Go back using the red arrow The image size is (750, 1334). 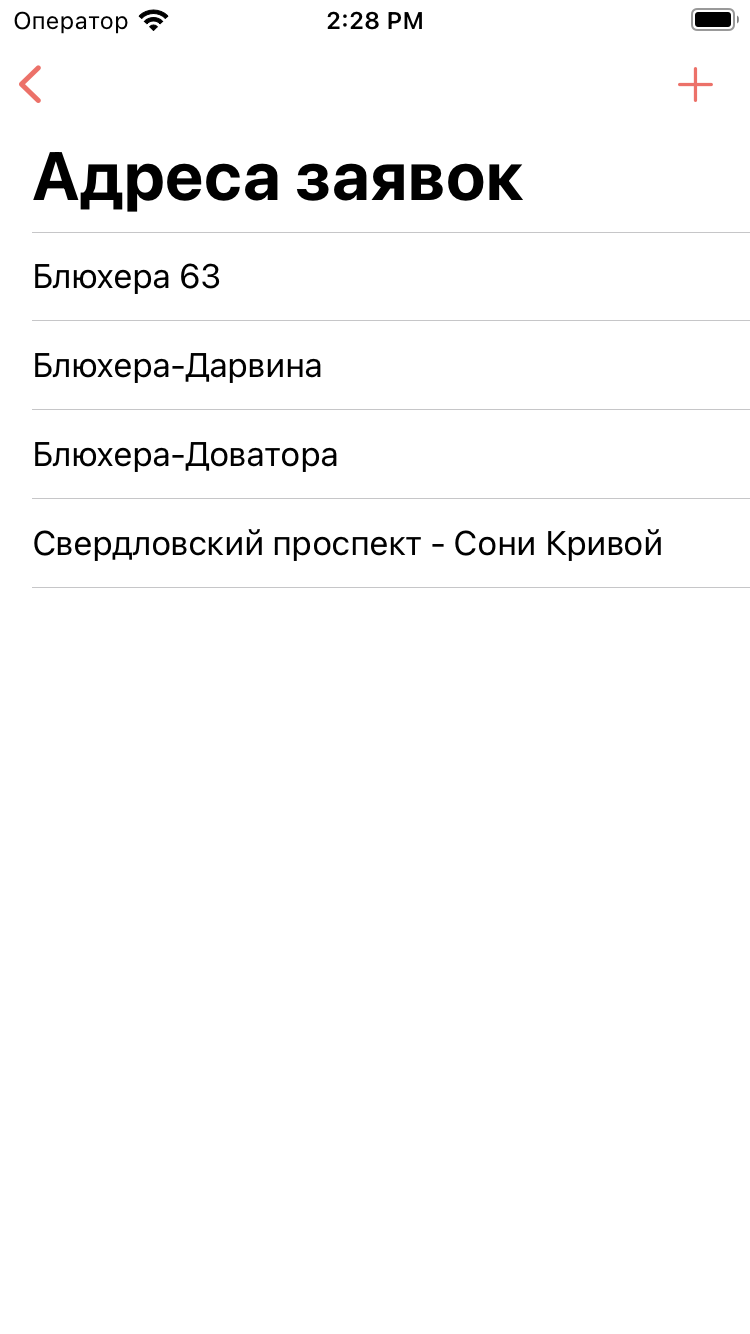[x=31, y=85]
